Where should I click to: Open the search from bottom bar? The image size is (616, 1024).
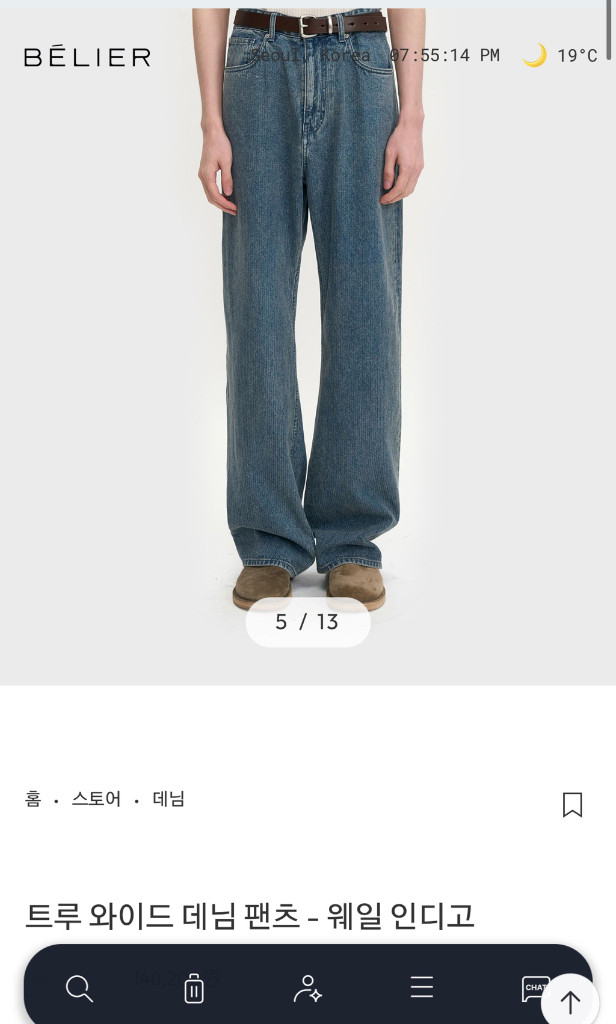pyautogui.click(x=79, y=989)
